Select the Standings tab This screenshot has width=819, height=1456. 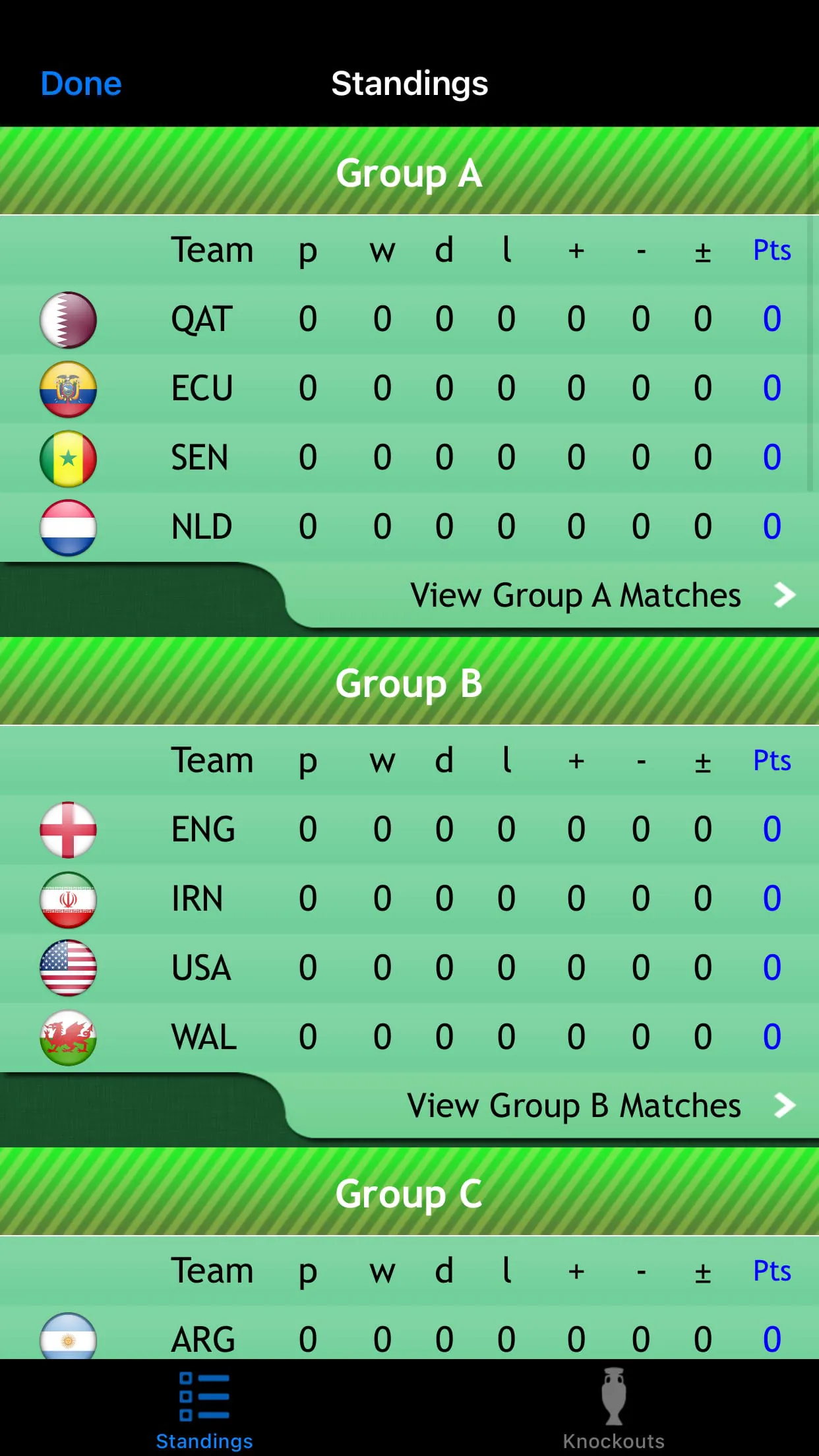(x=204, y=1411)
